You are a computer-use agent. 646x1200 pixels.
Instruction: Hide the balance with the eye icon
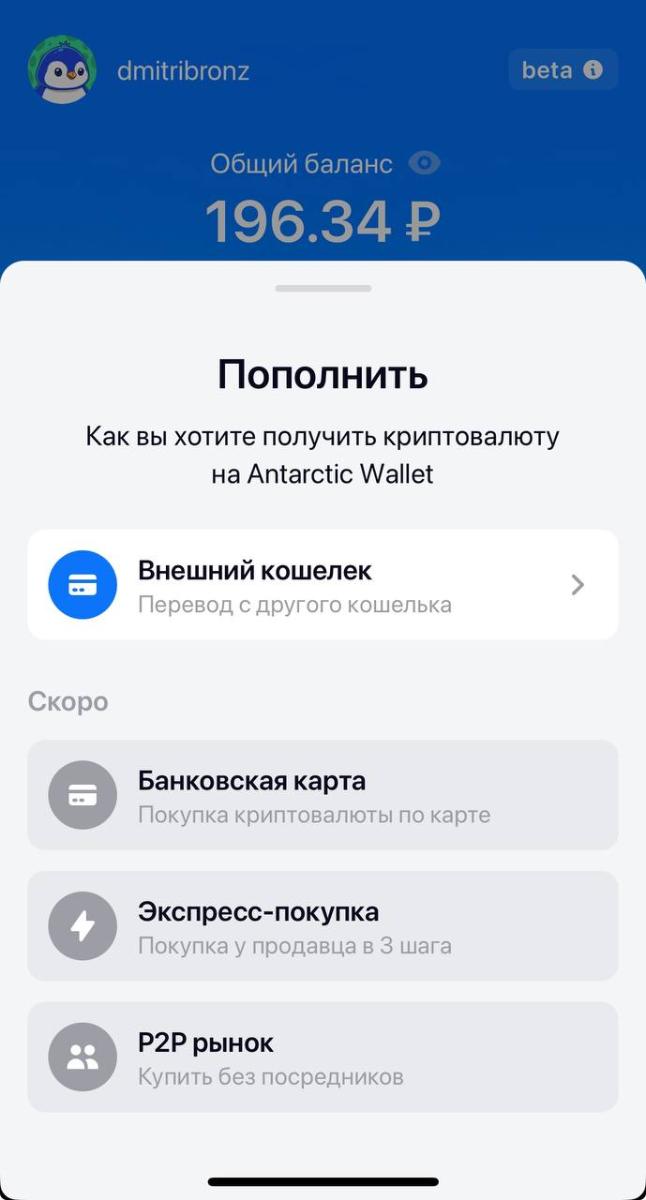click(425, 163)
